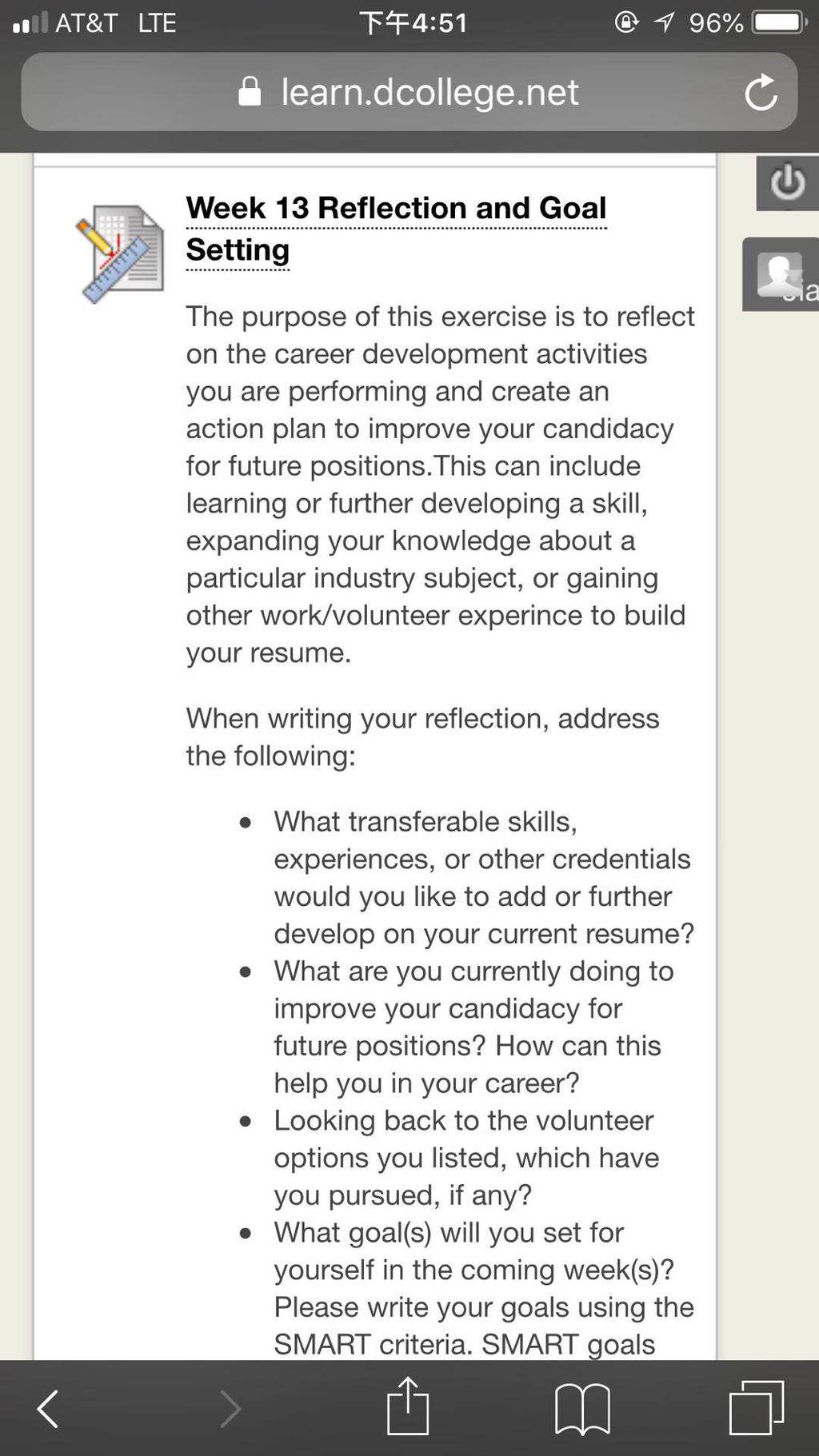Image resolution: width=819 pixels, height=1456 pixels.
Task: Share this page
Action: pos(408,1406)
